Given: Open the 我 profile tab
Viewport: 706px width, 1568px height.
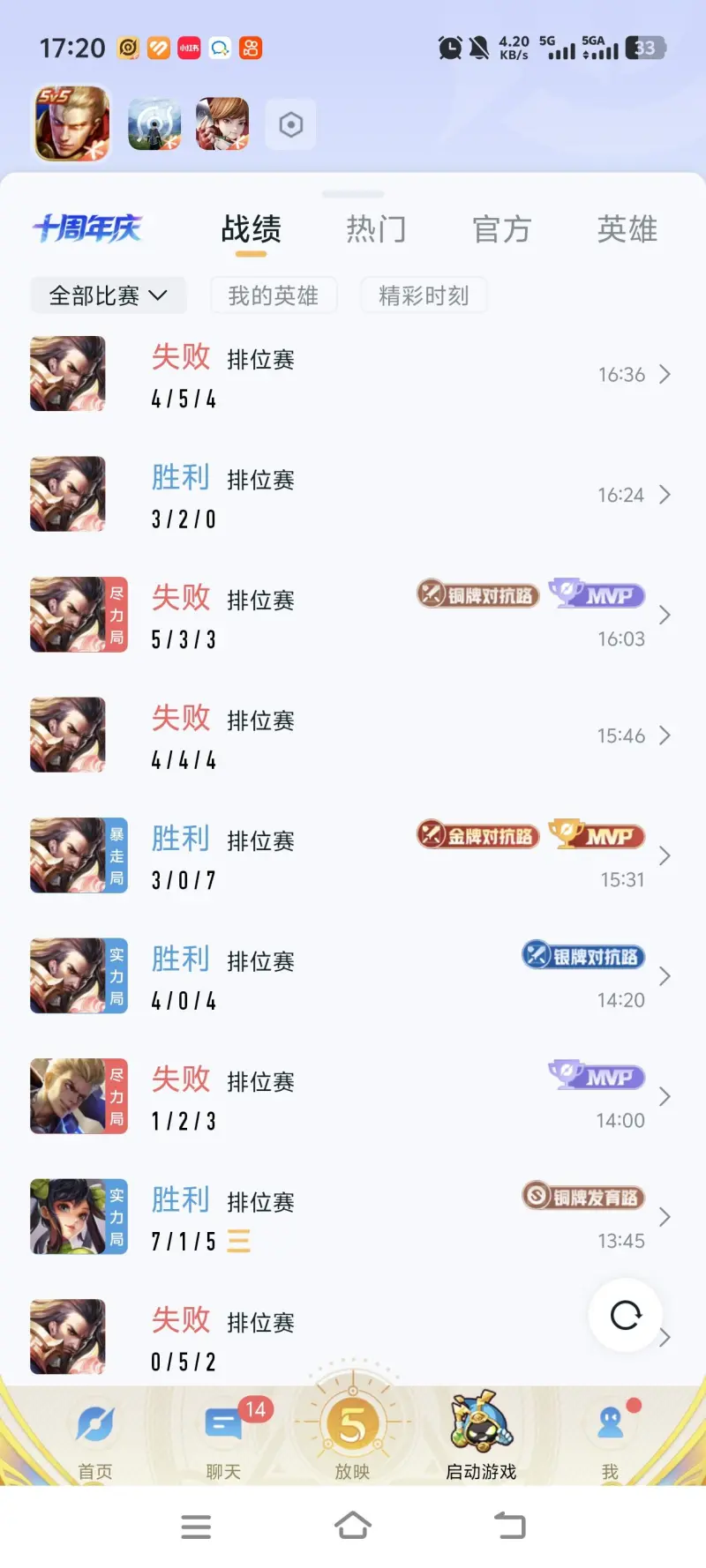Looking at the screenshot, I should pos(610,1437).
